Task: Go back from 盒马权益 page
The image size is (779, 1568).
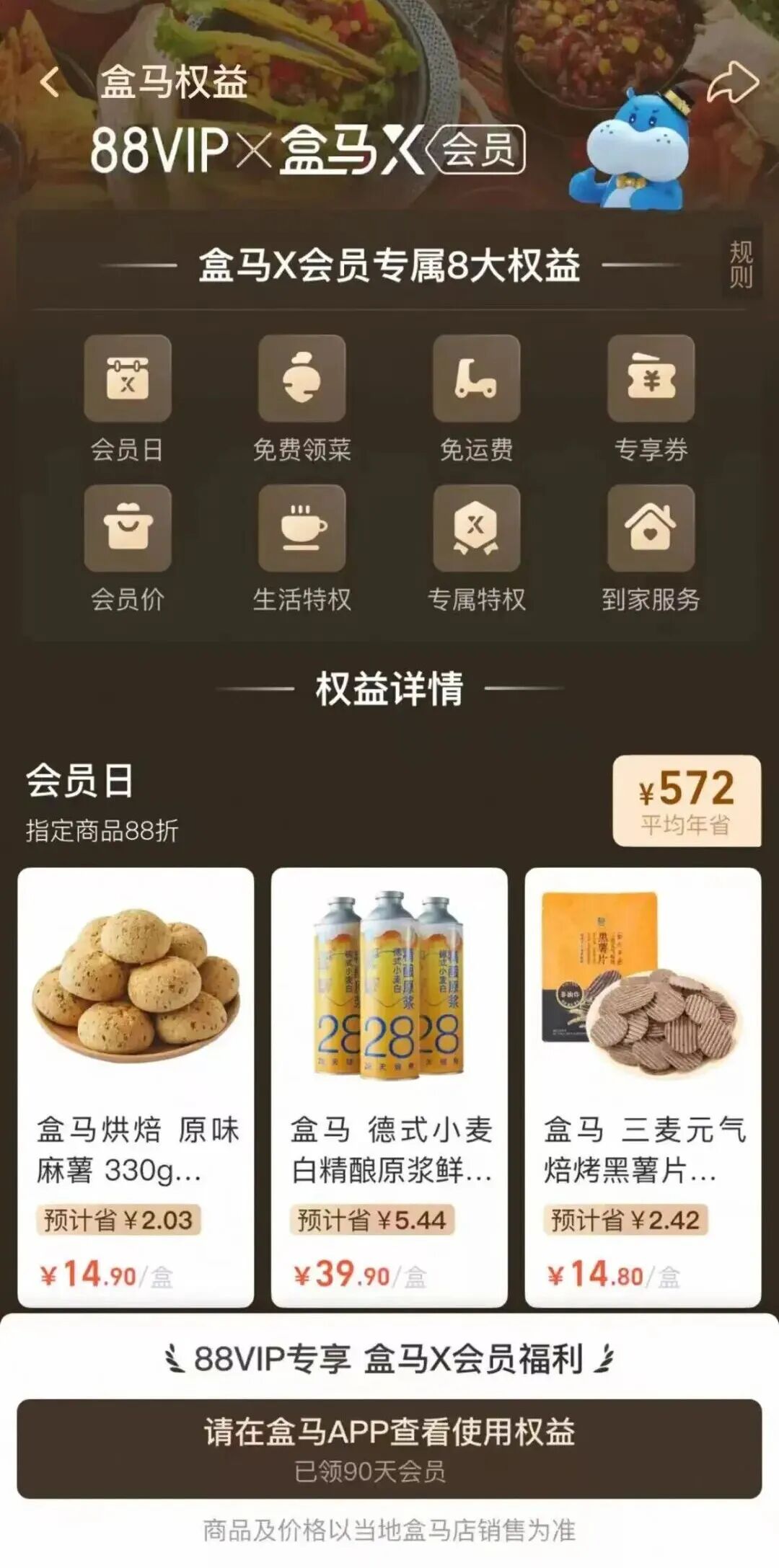Action: click(x=49, y=82)
